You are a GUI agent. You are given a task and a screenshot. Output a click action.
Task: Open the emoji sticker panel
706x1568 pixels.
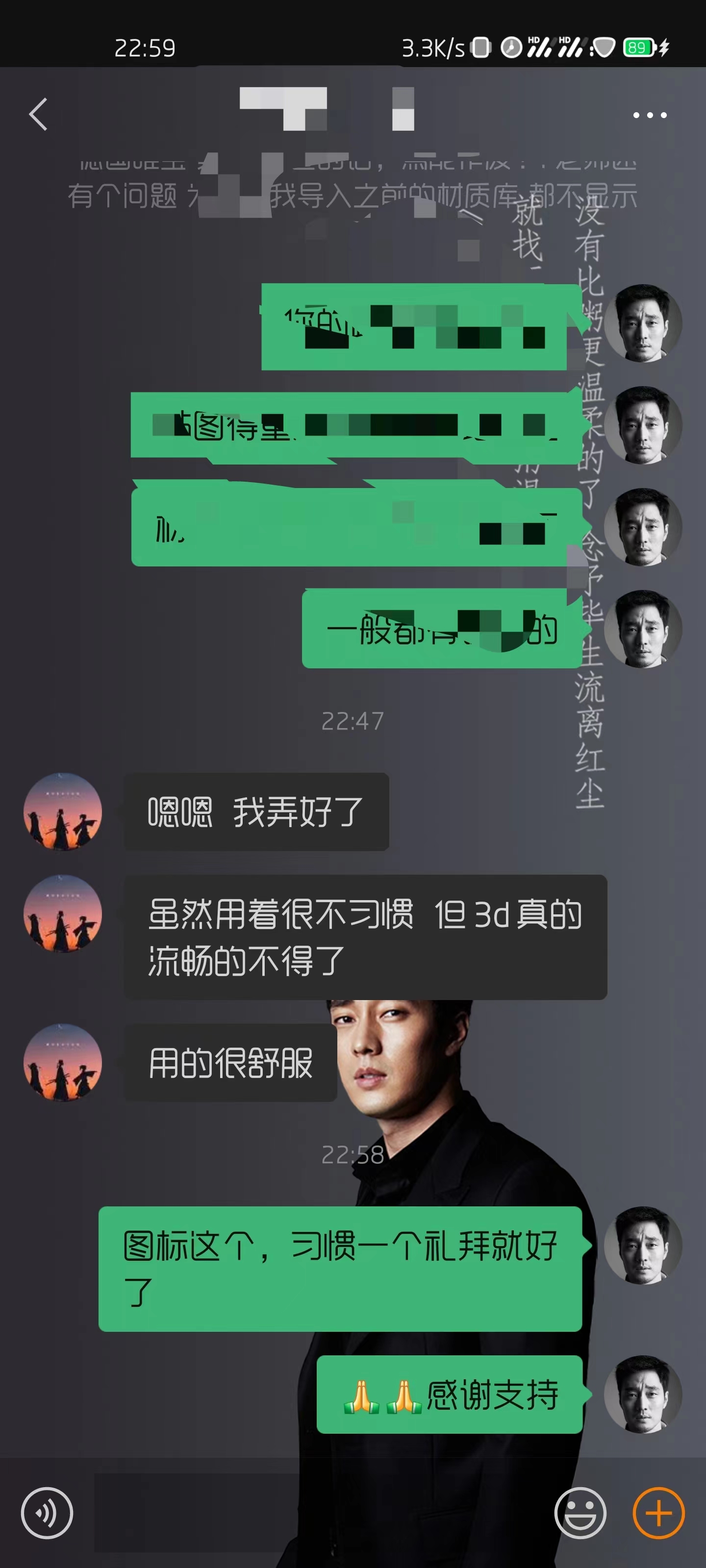[x=580, y=1513]
